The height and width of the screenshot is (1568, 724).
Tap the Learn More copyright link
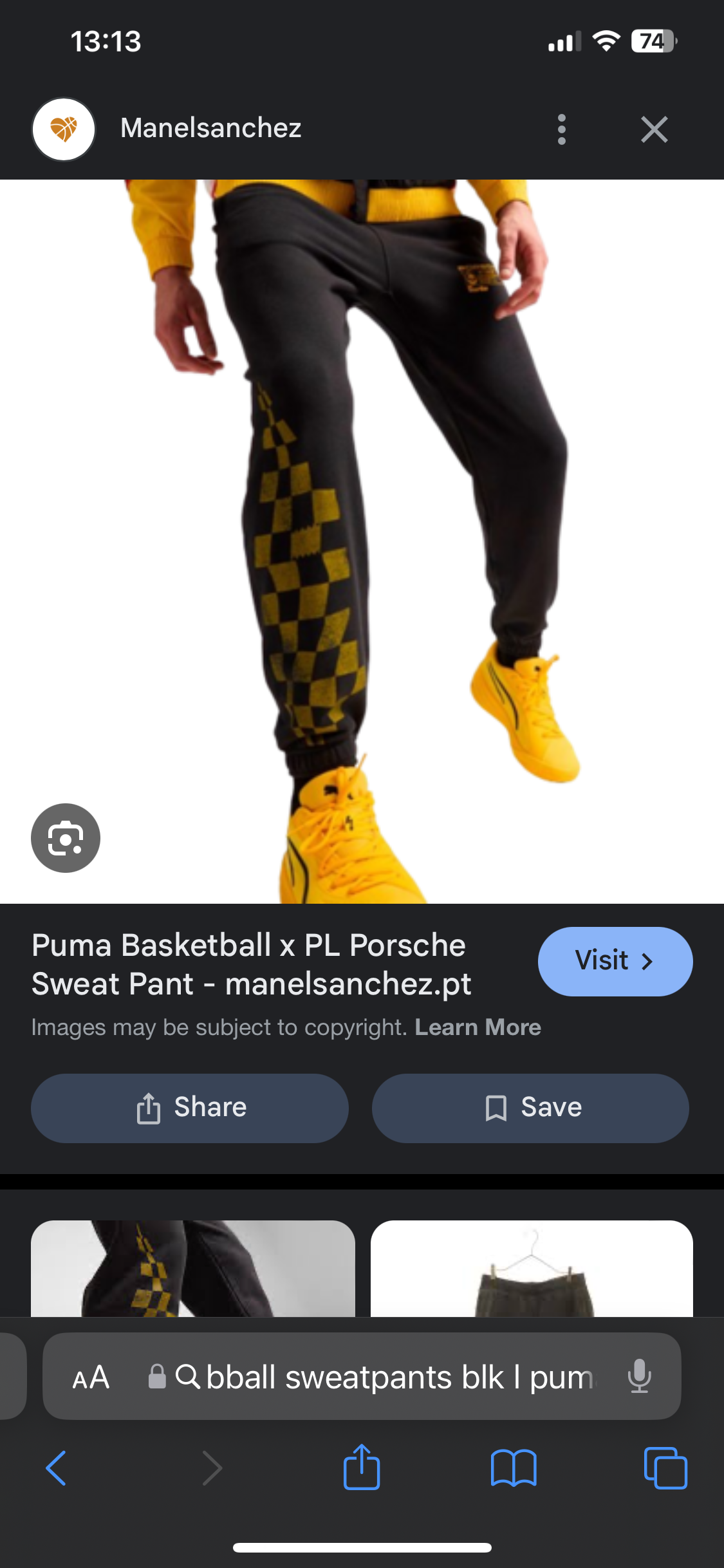pyautogui.click(x=478, y=1027)
